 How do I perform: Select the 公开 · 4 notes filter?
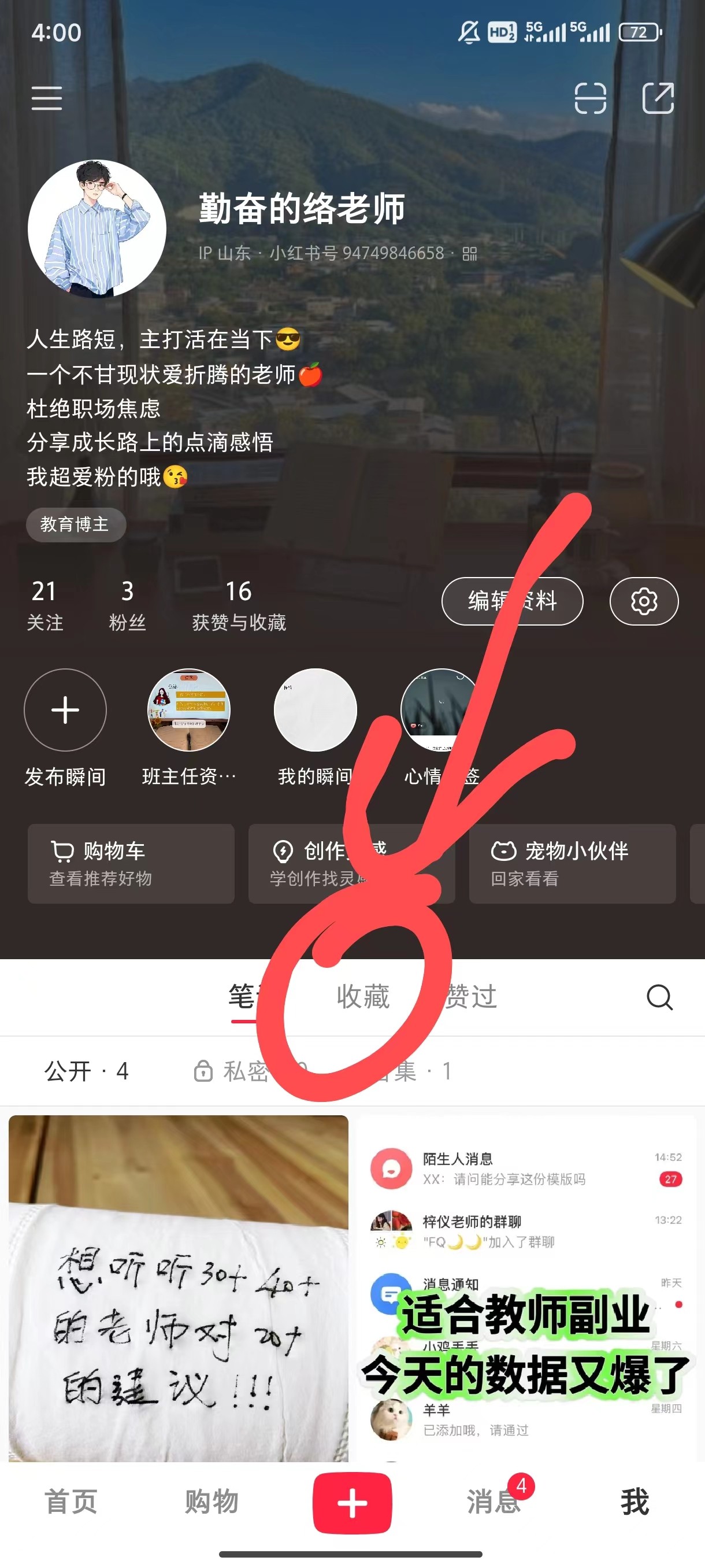[86, 1070]
